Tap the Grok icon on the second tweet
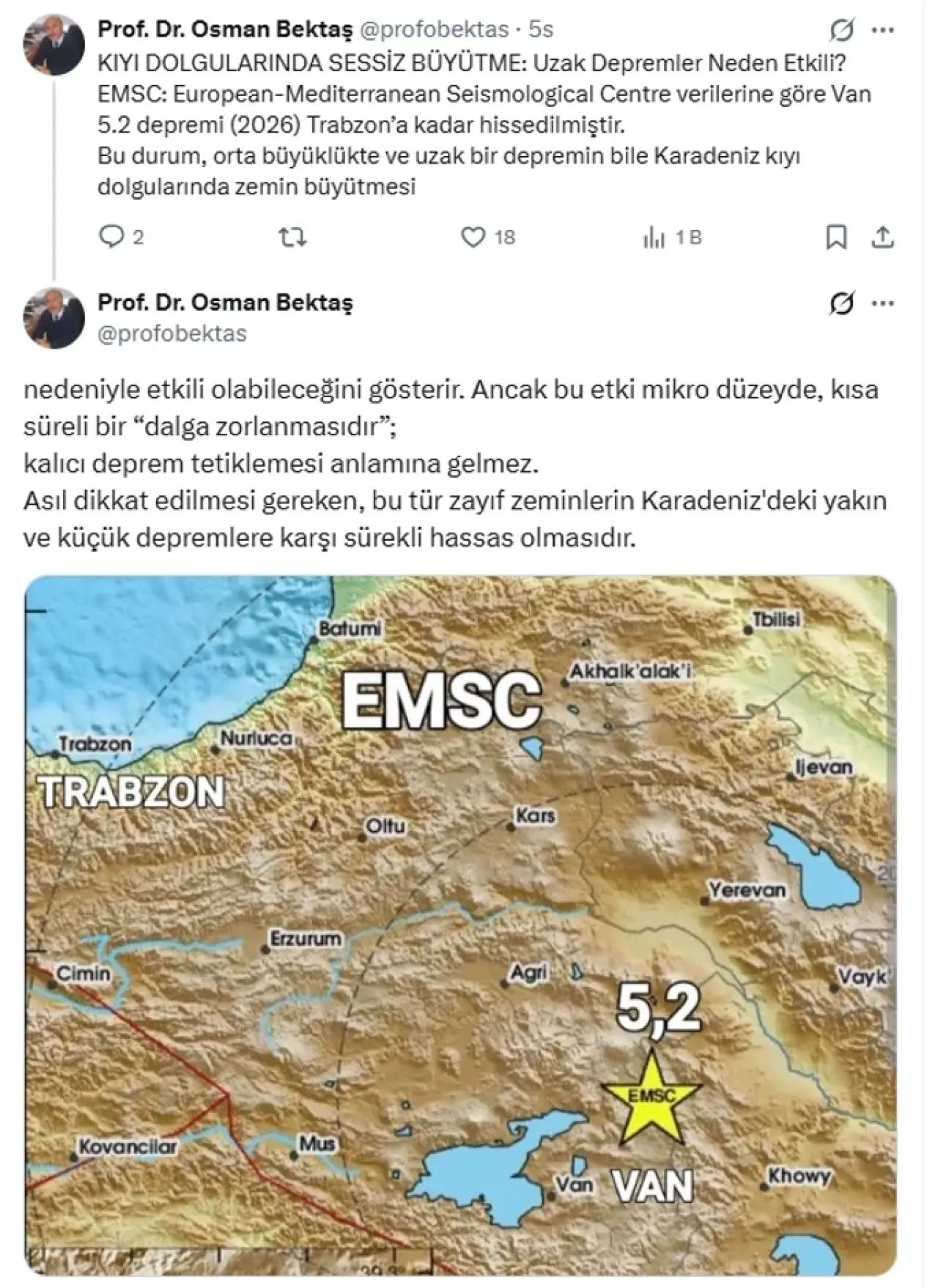This screenshot has height=1288, width=938. (842, 303)
